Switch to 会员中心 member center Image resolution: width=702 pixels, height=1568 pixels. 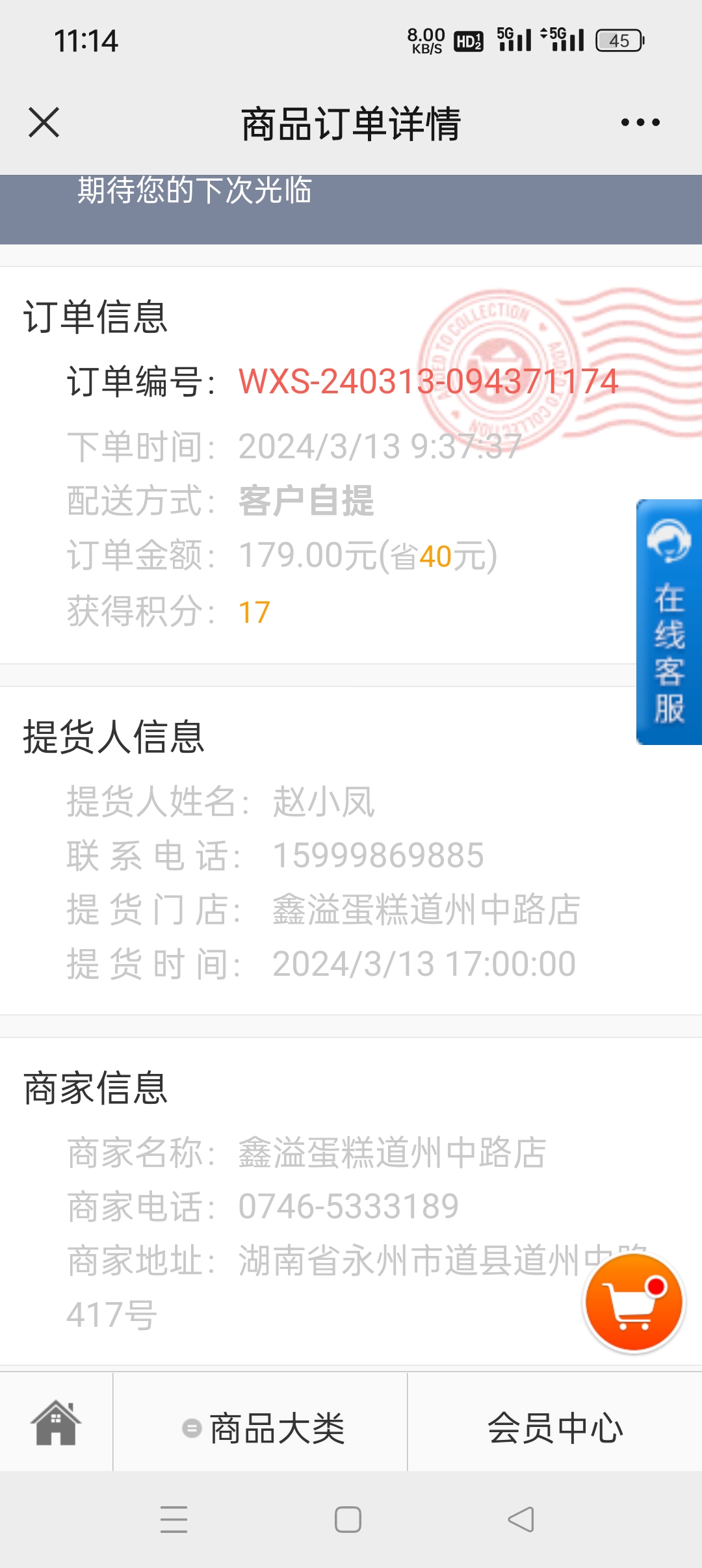(555, 1428)
